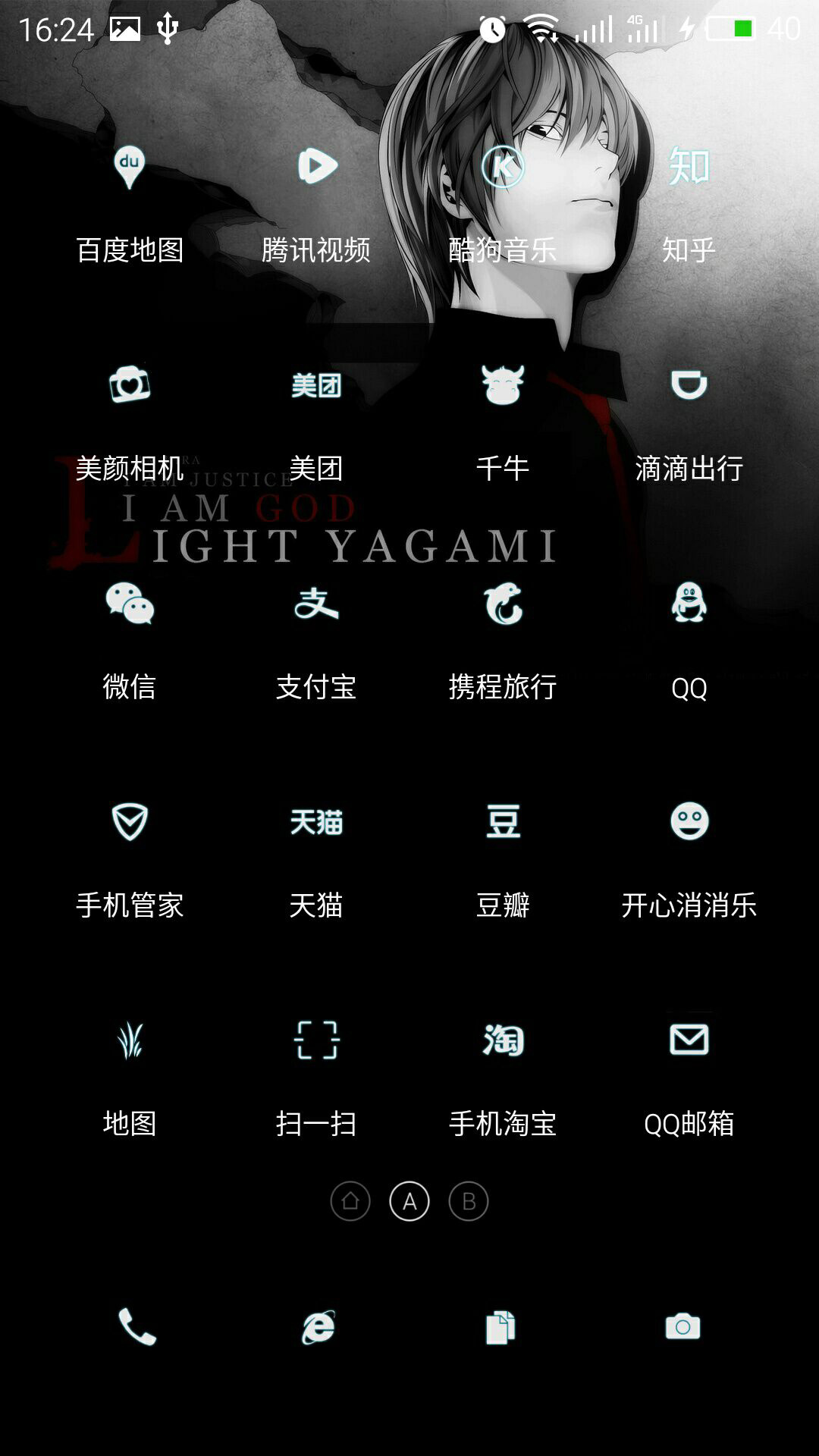Open 微信
This screenshot has height=1456, width=819.
coord(130,604)
